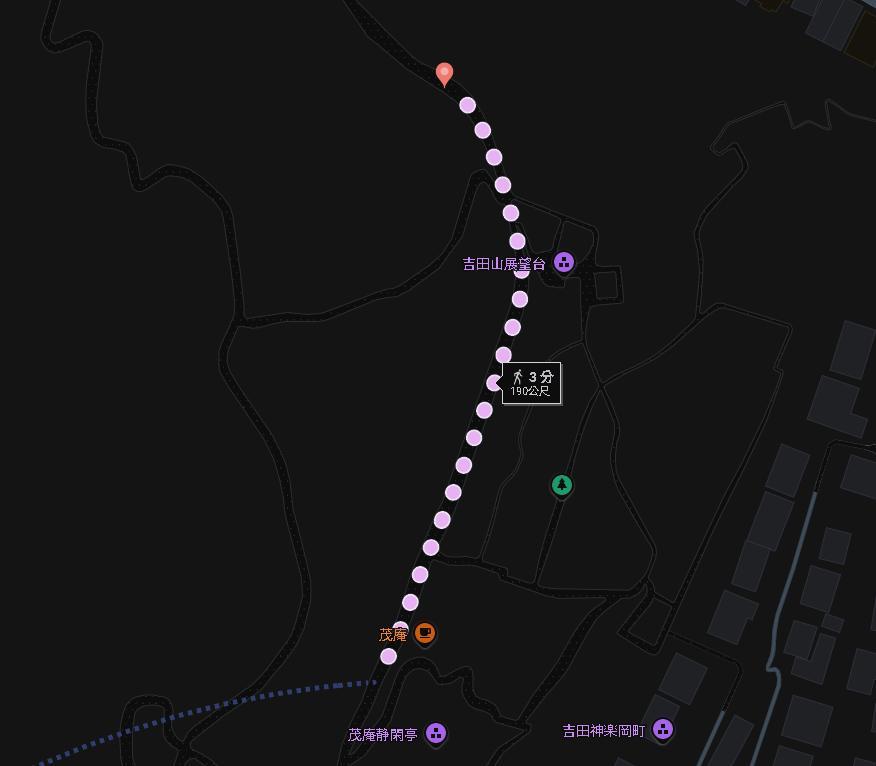This screenshot has height=766, width=876.
Task: Open the 茂庵靜閑亭 place marker
Action: (435, 733)
